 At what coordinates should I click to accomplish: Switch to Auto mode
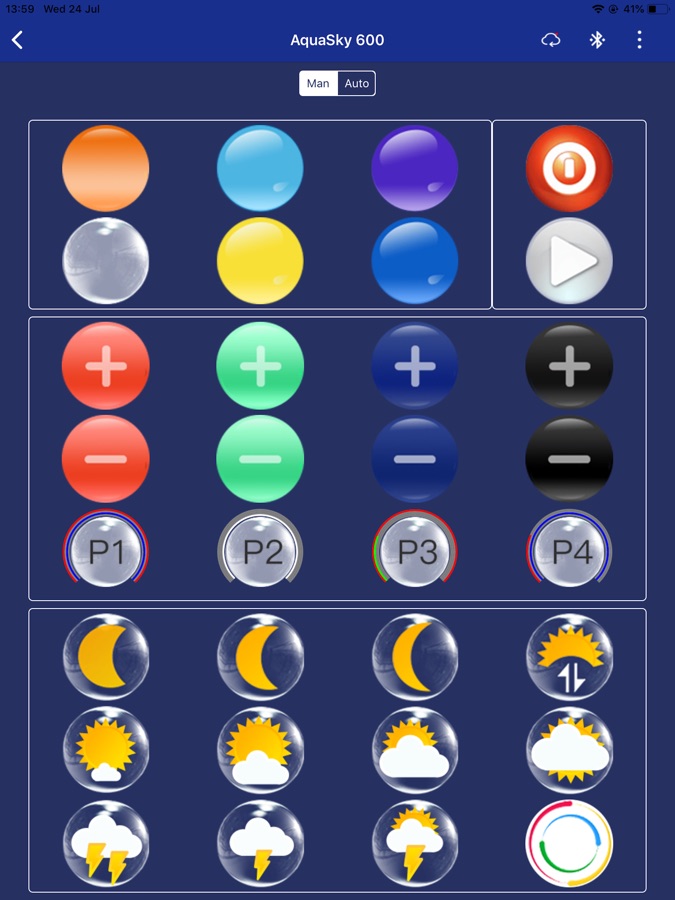pyautogui.click(x=357, y=83)
